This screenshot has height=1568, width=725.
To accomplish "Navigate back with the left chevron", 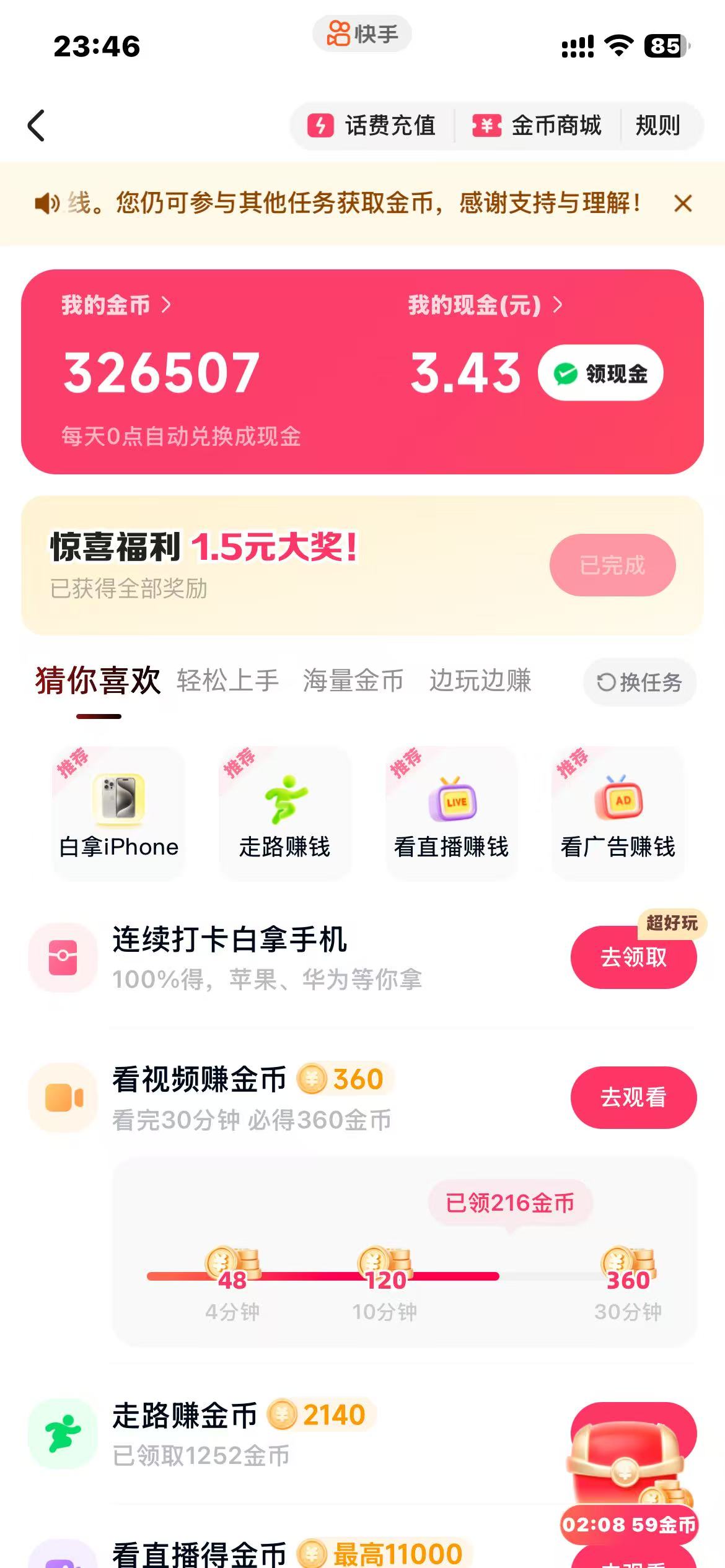I will point(36,125).
